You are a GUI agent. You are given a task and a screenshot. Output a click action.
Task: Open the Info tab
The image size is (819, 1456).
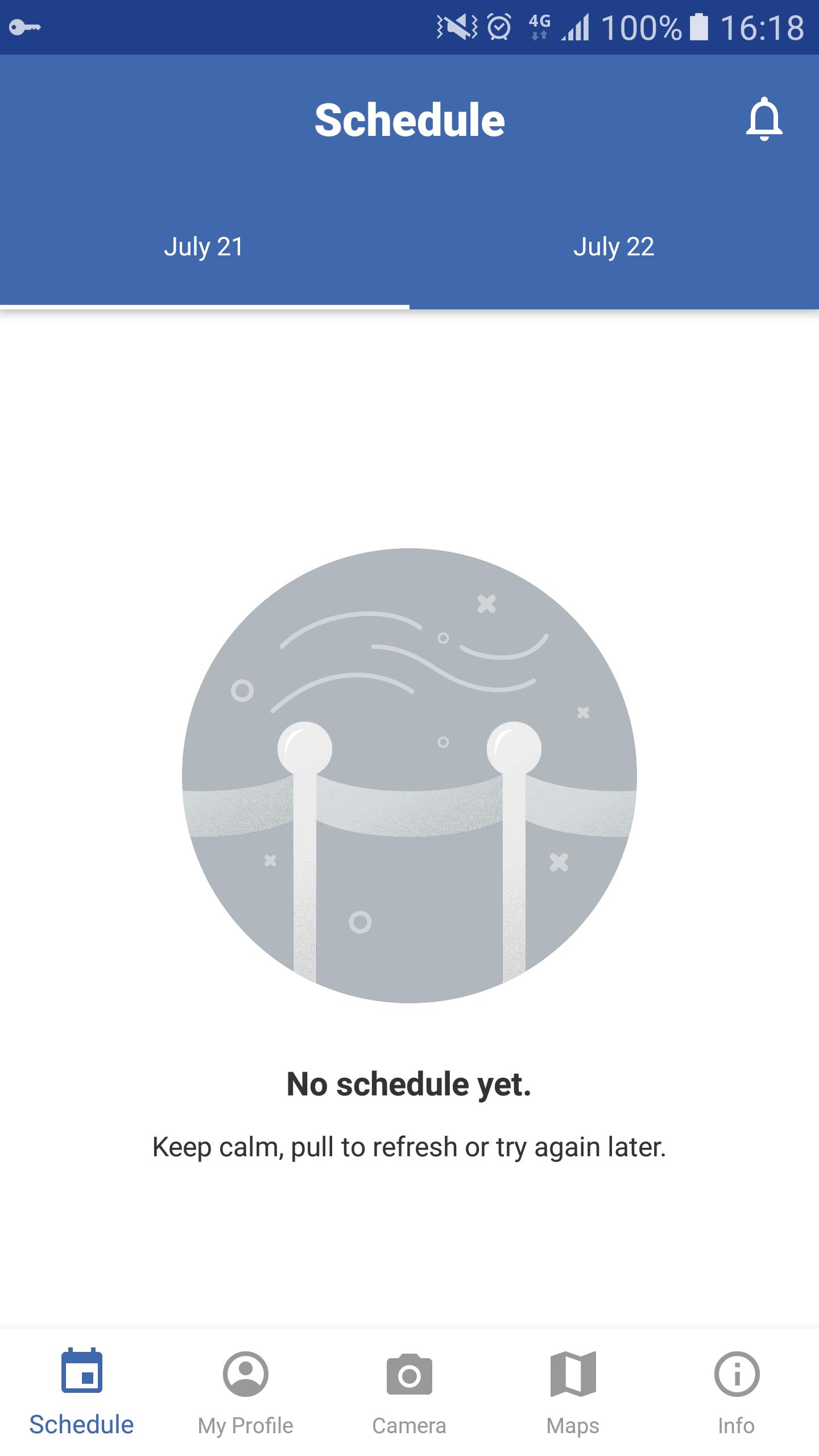click(x=737, y=1390)
